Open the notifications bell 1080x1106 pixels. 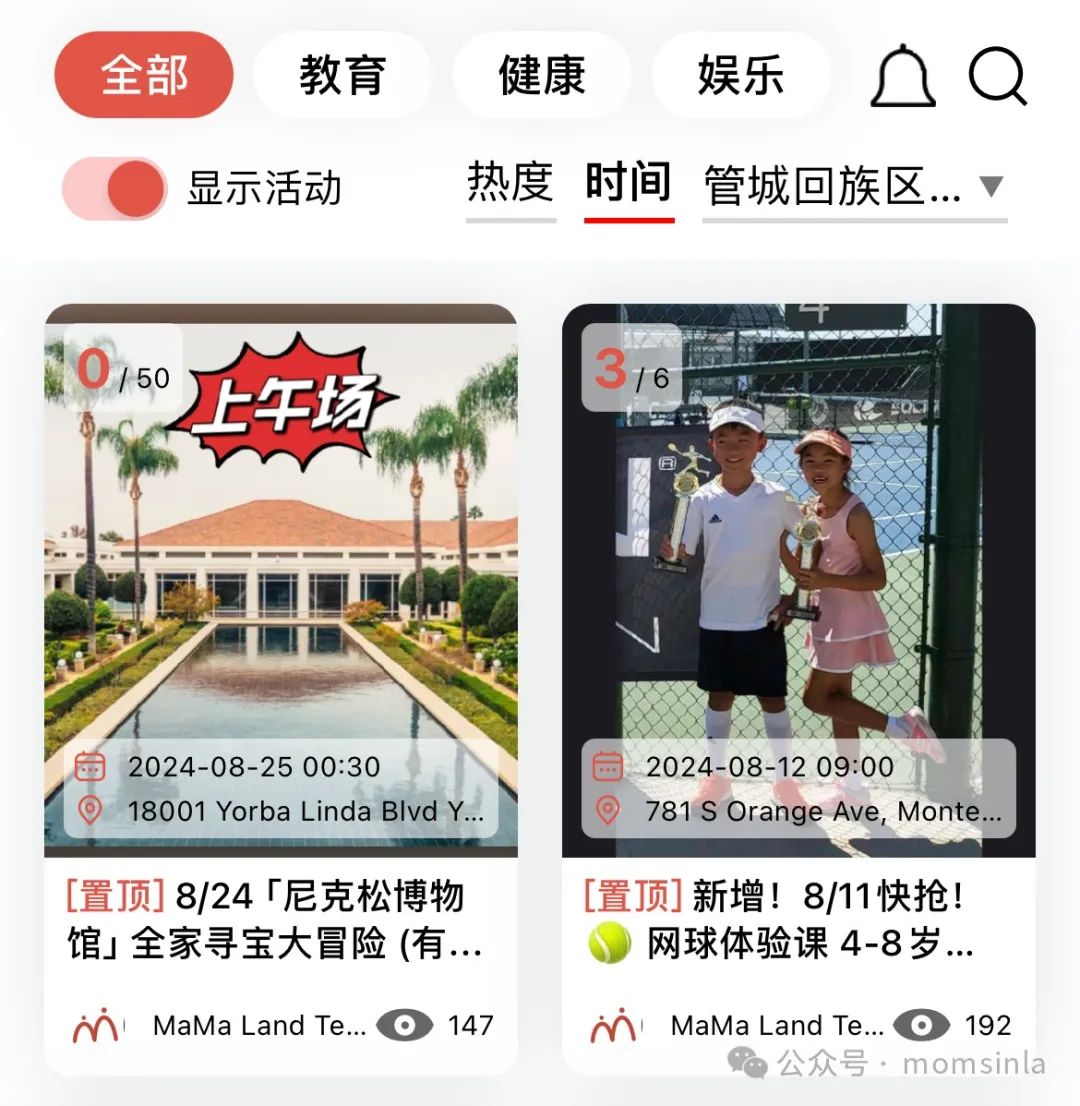click(903, 76)
